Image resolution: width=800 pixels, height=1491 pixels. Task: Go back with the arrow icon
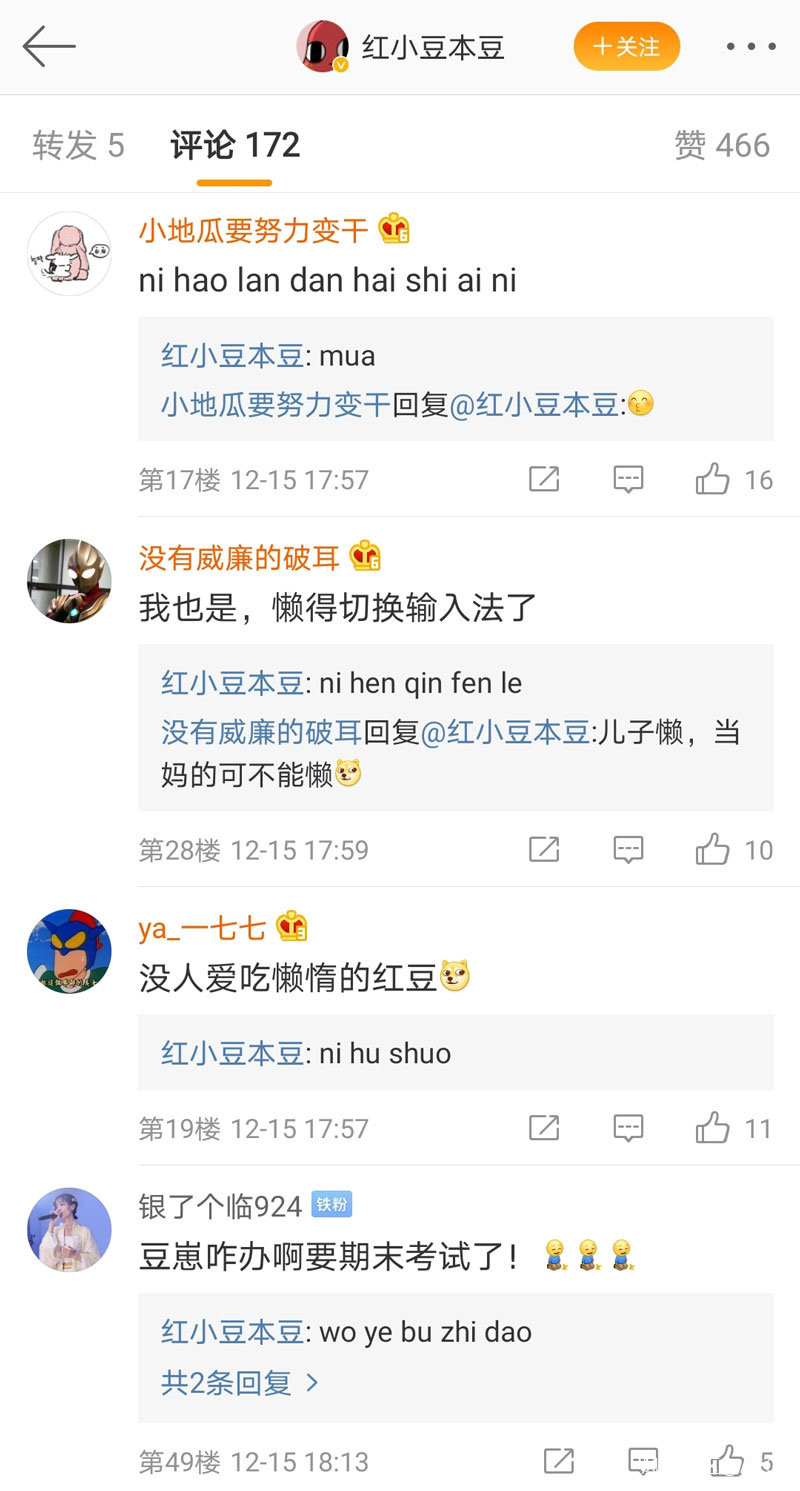(49, 46)
